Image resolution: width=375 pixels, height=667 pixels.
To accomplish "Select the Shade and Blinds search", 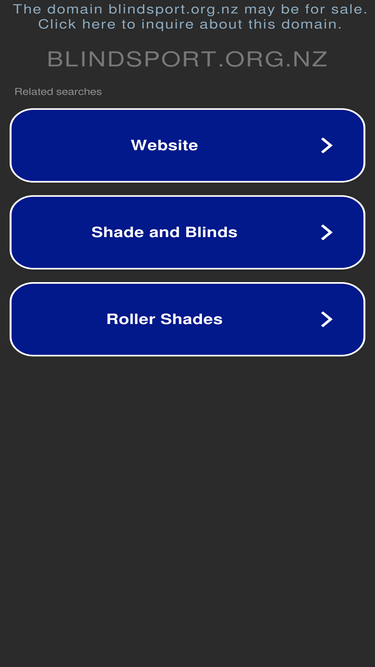I will 188,232.
